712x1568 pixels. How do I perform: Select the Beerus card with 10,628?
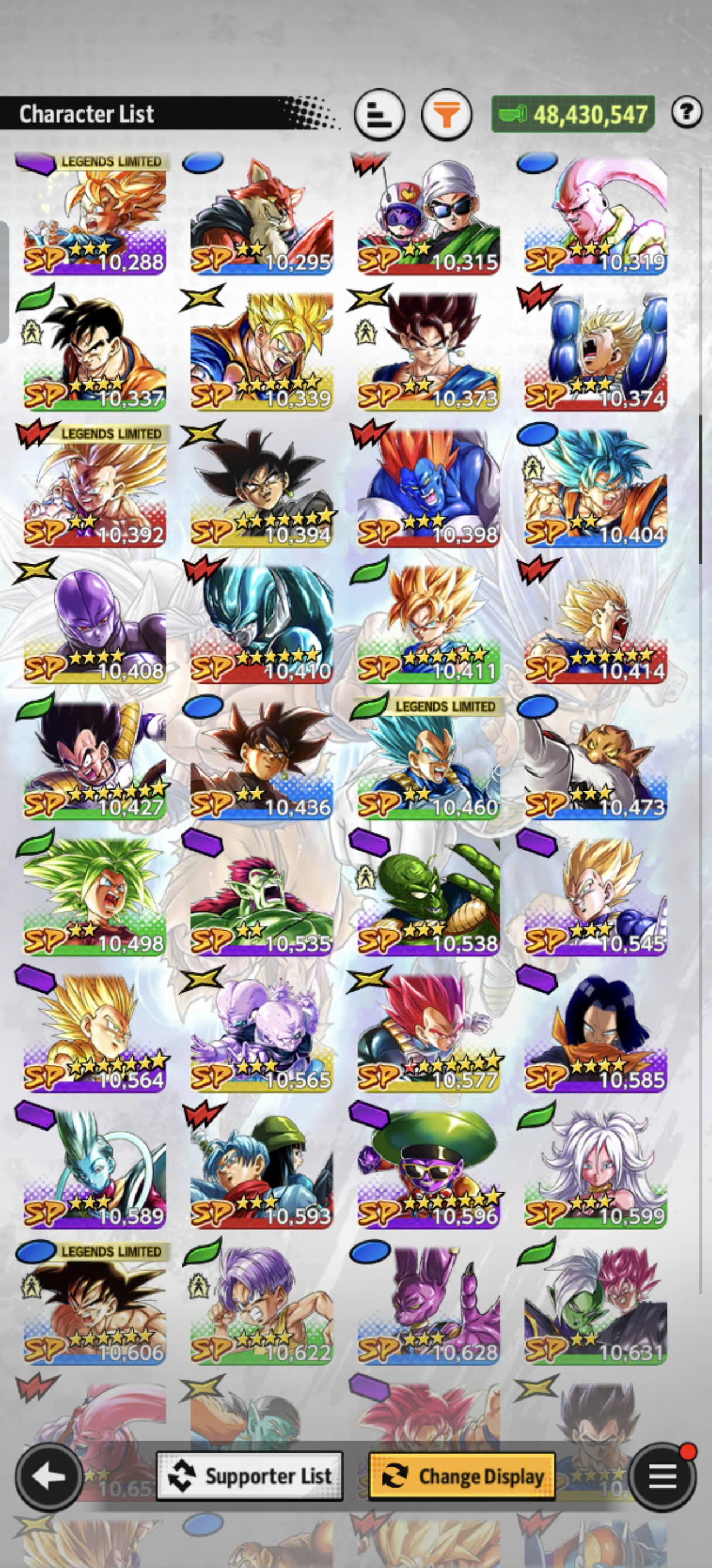(x=428, y=1305)
